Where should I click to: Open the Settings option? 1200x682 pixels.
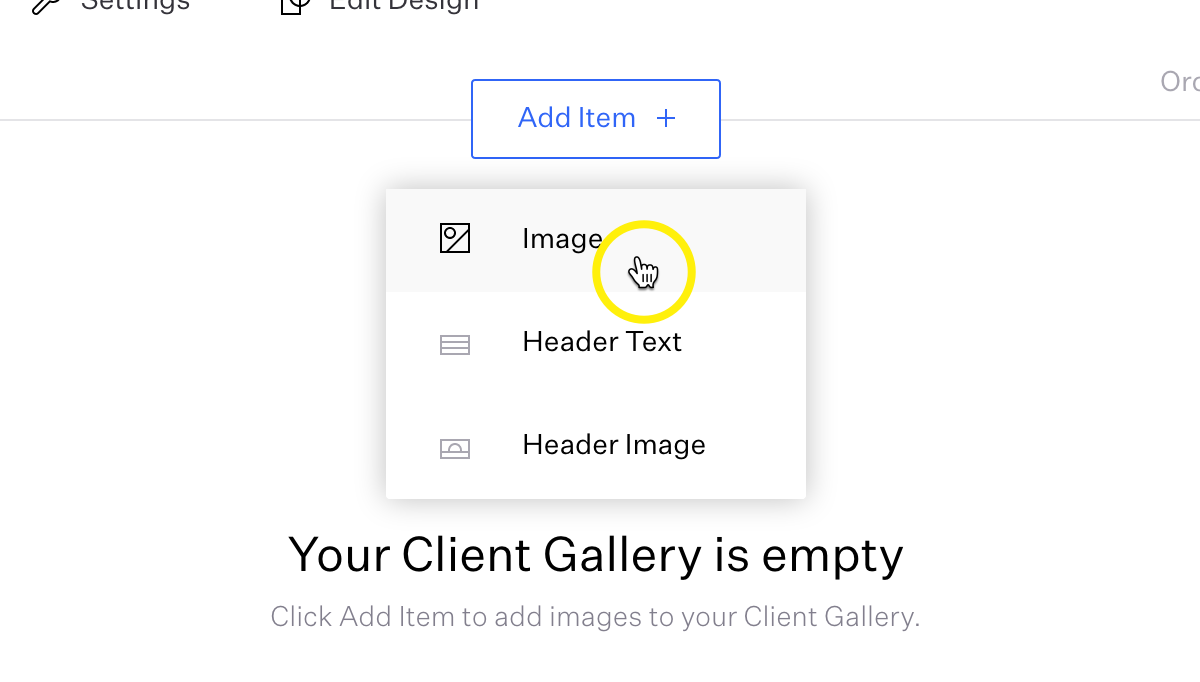click(134, 5)
